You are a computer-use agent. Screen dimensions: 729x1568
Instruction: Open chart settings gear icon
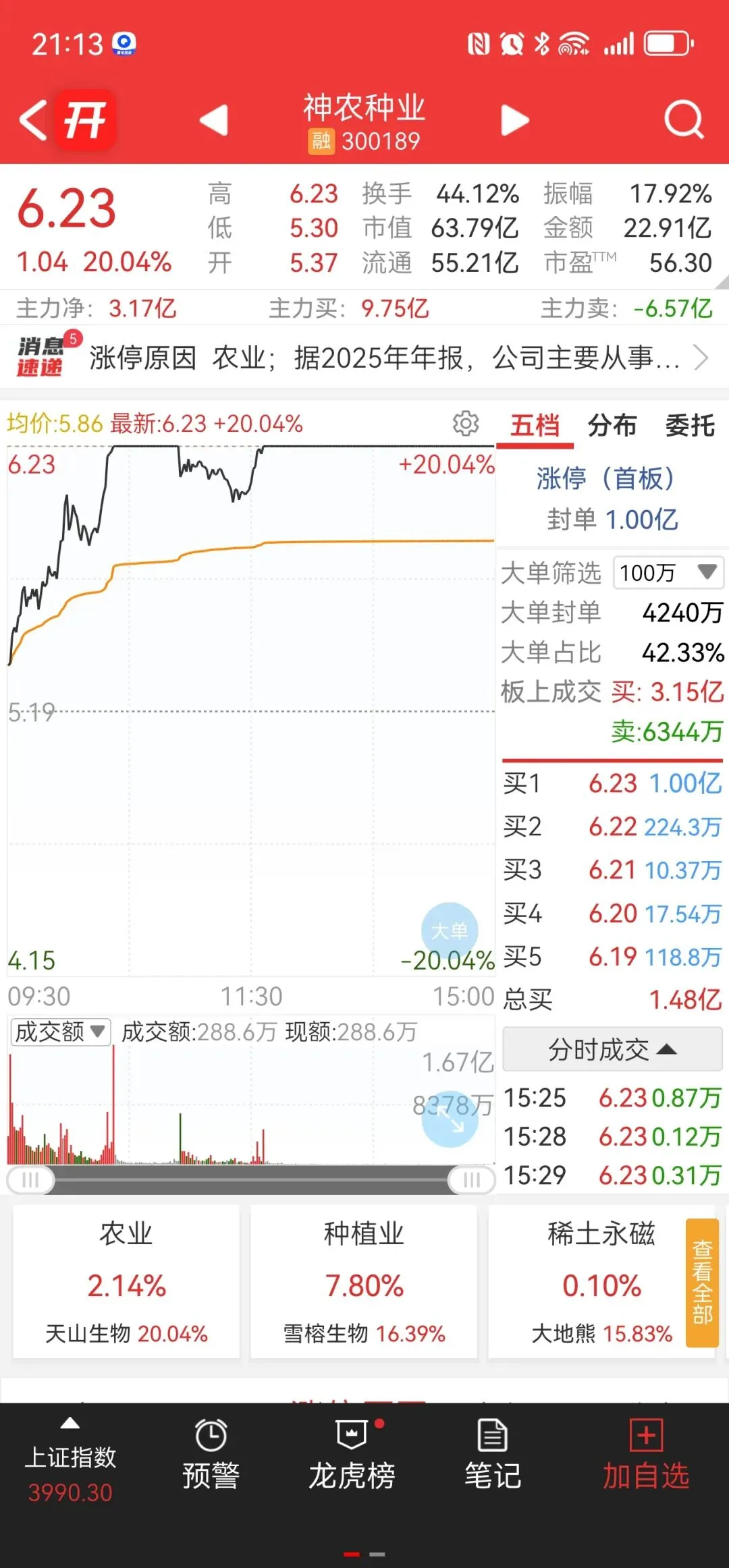(465, 424)
